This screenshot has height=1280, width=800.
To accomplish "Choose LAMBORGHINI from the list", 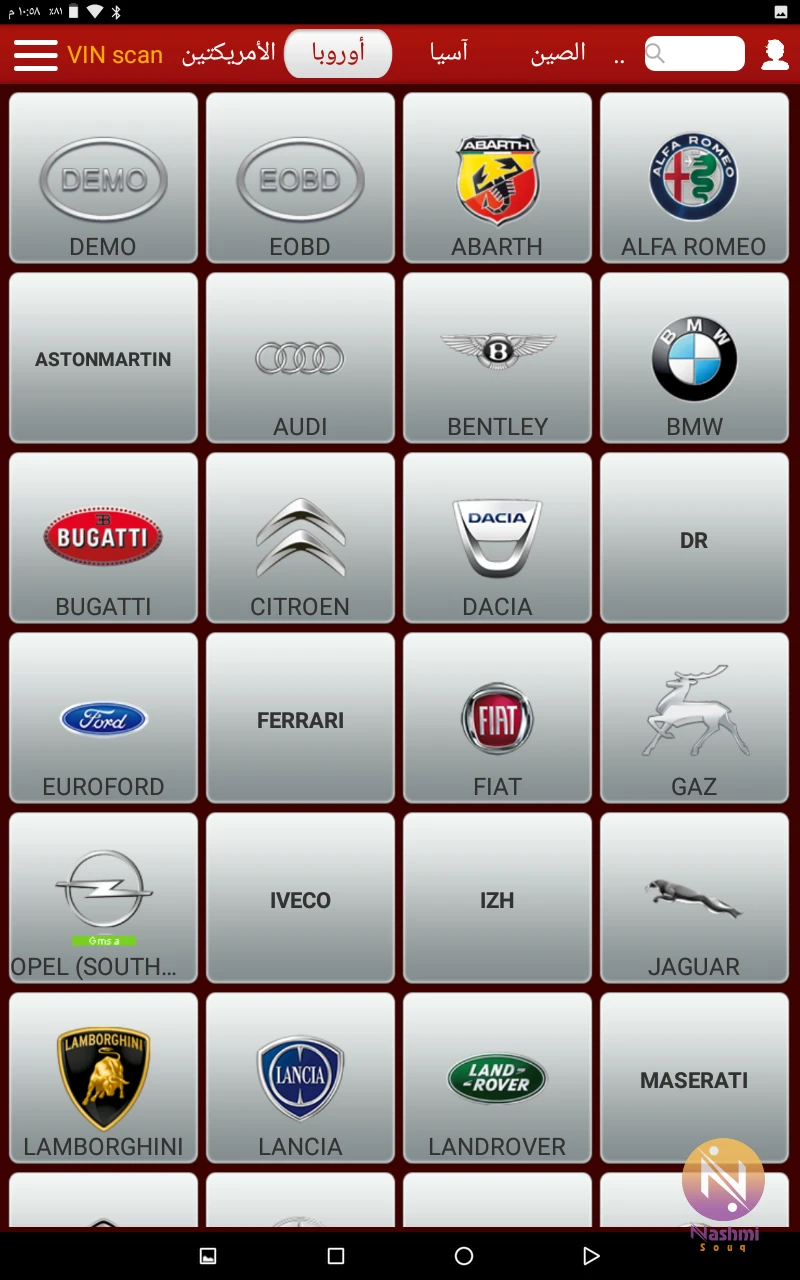I will [x=103, y=1078].
